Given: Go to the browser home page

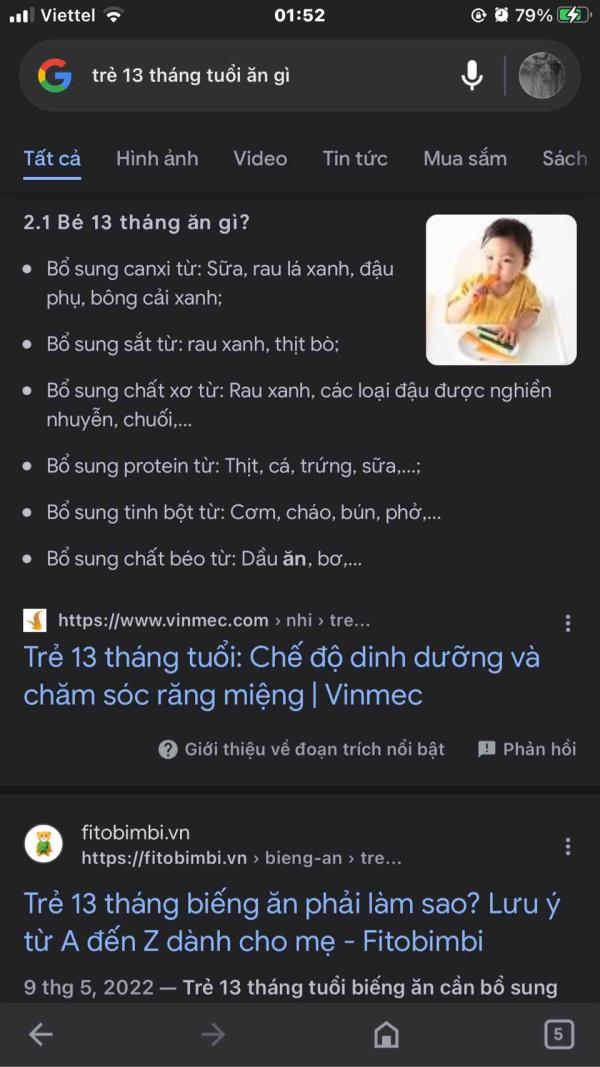Looking at the screenshot, I should pos(386,1034).
